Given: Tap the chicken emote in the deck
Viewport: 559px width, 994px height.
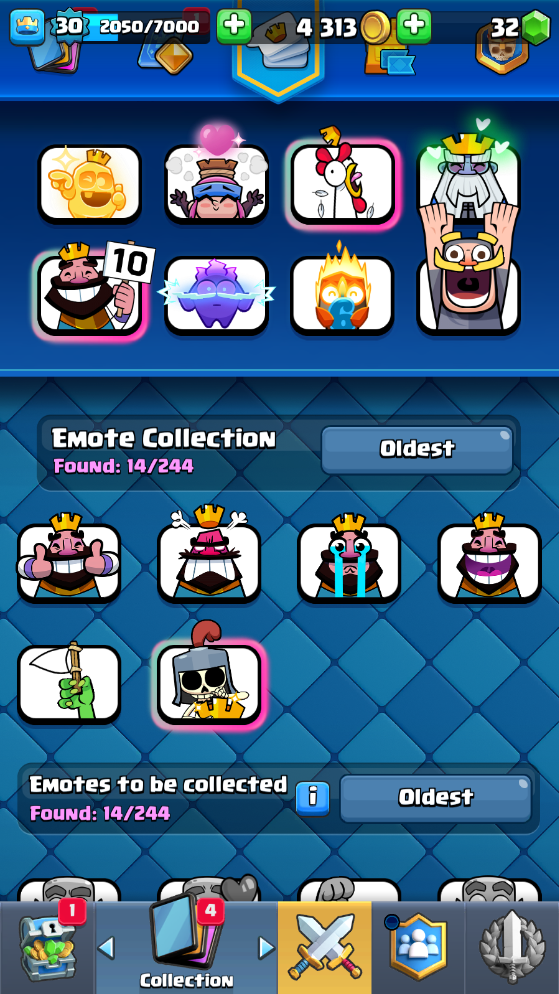Looking at the screenshot, I should 343,183.
